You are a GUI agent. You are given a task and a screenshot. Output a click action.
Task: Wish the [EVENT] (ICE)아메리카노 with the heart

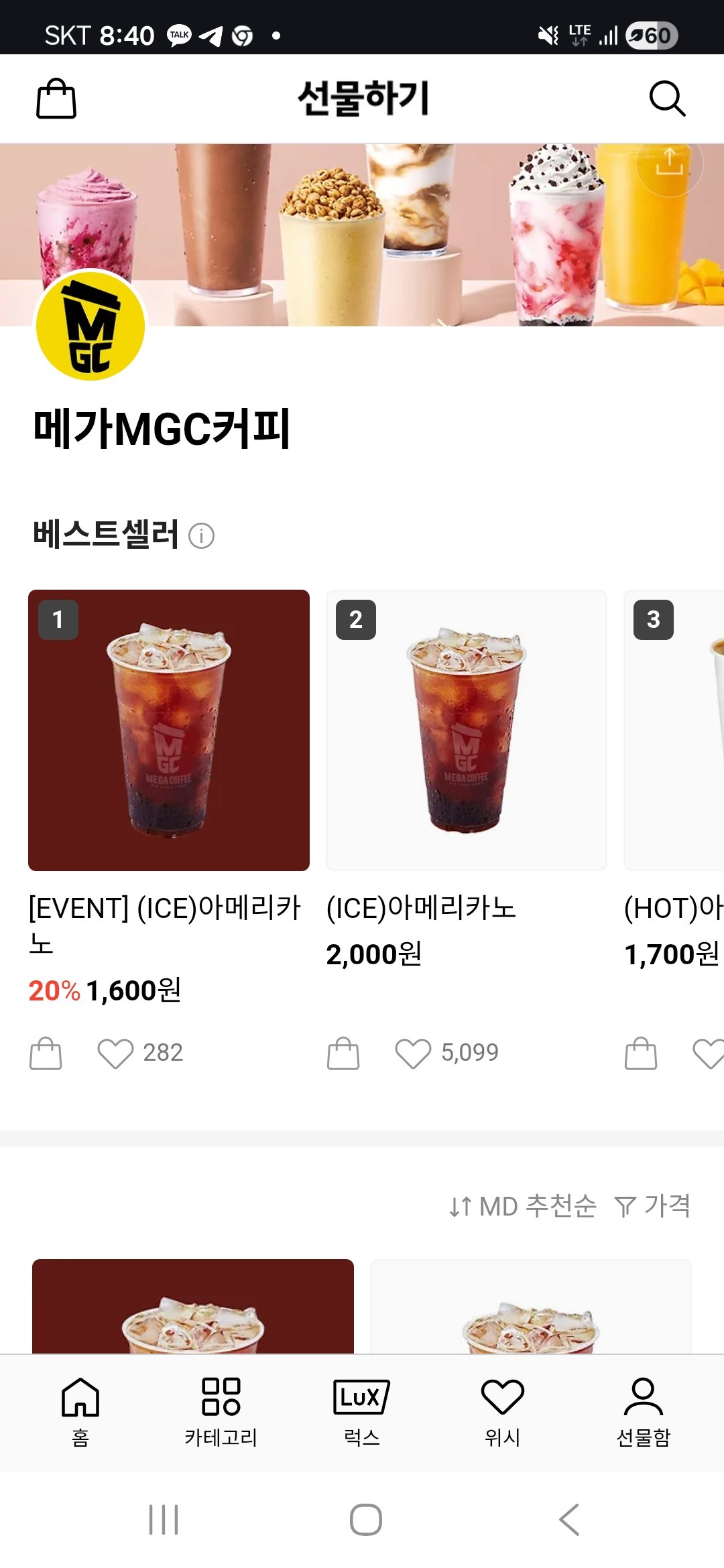(115, 1053)
